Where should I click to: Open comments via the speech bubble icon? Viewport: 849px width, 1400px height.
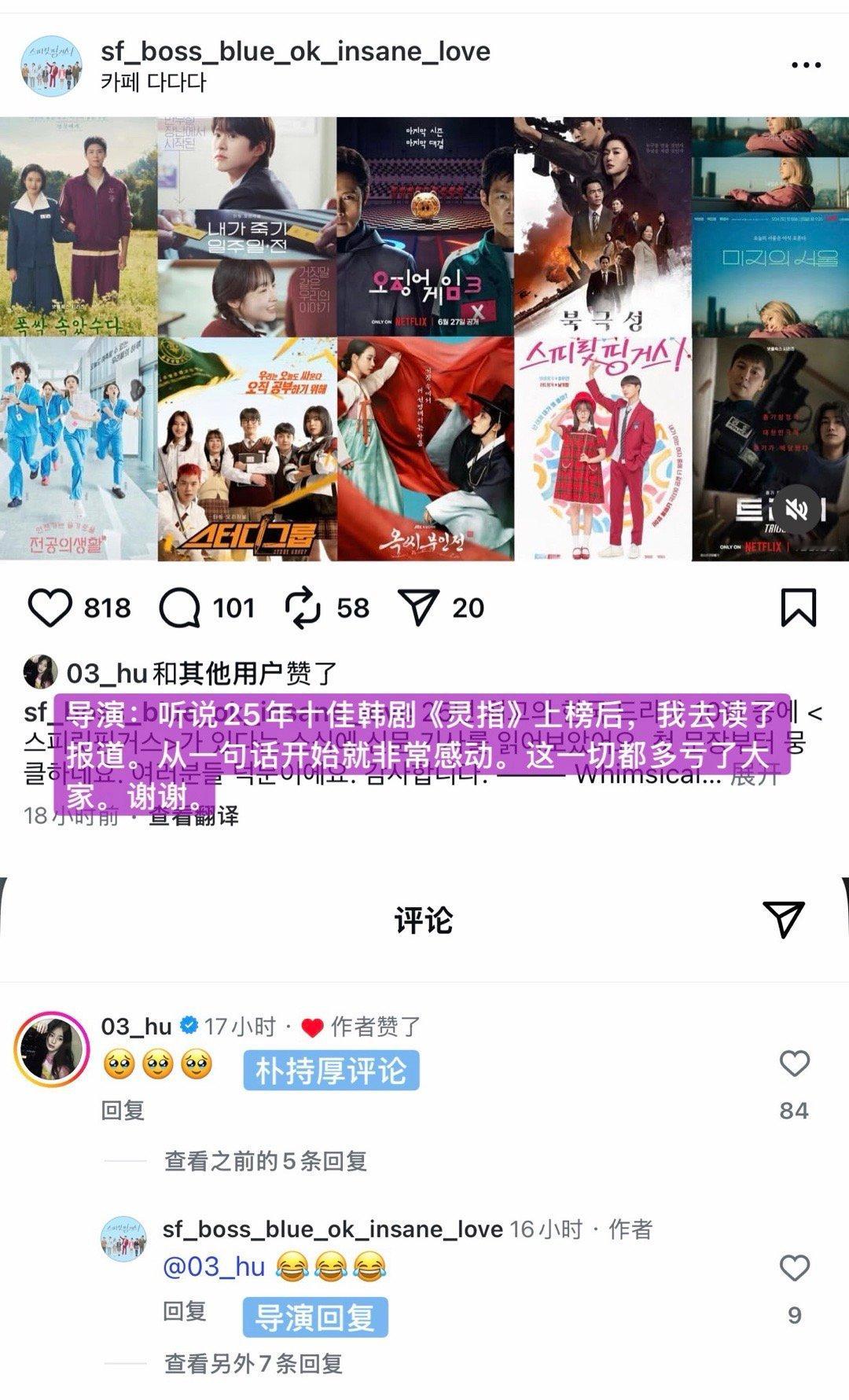pyautogui.click(x=182, y=607)
